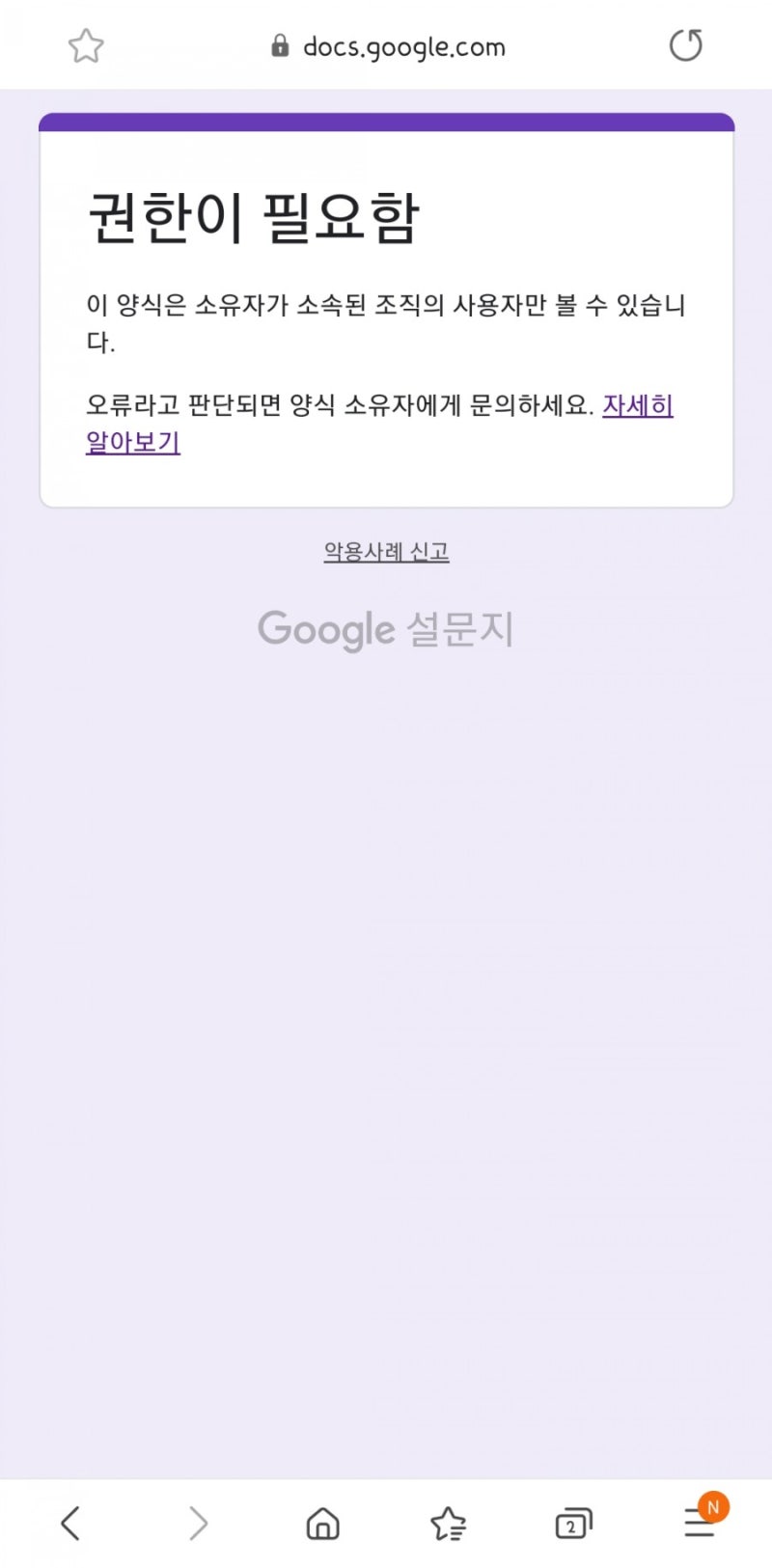Tap the Google 설문지 logo

[x=386, y=629]
